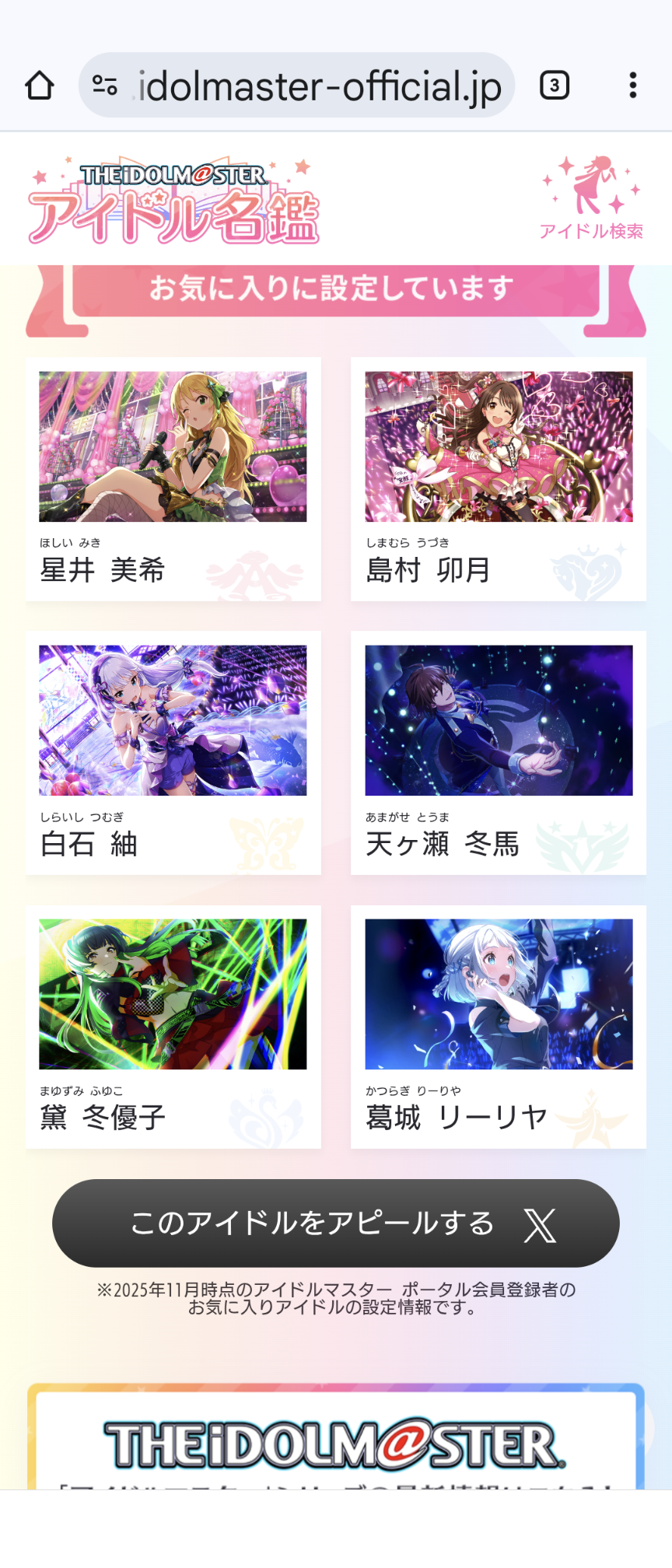Screen dimensions: 672x1568
Task: Open the 天ヶ瀬 冬馬 idol card
Action: tap(499, 752)
